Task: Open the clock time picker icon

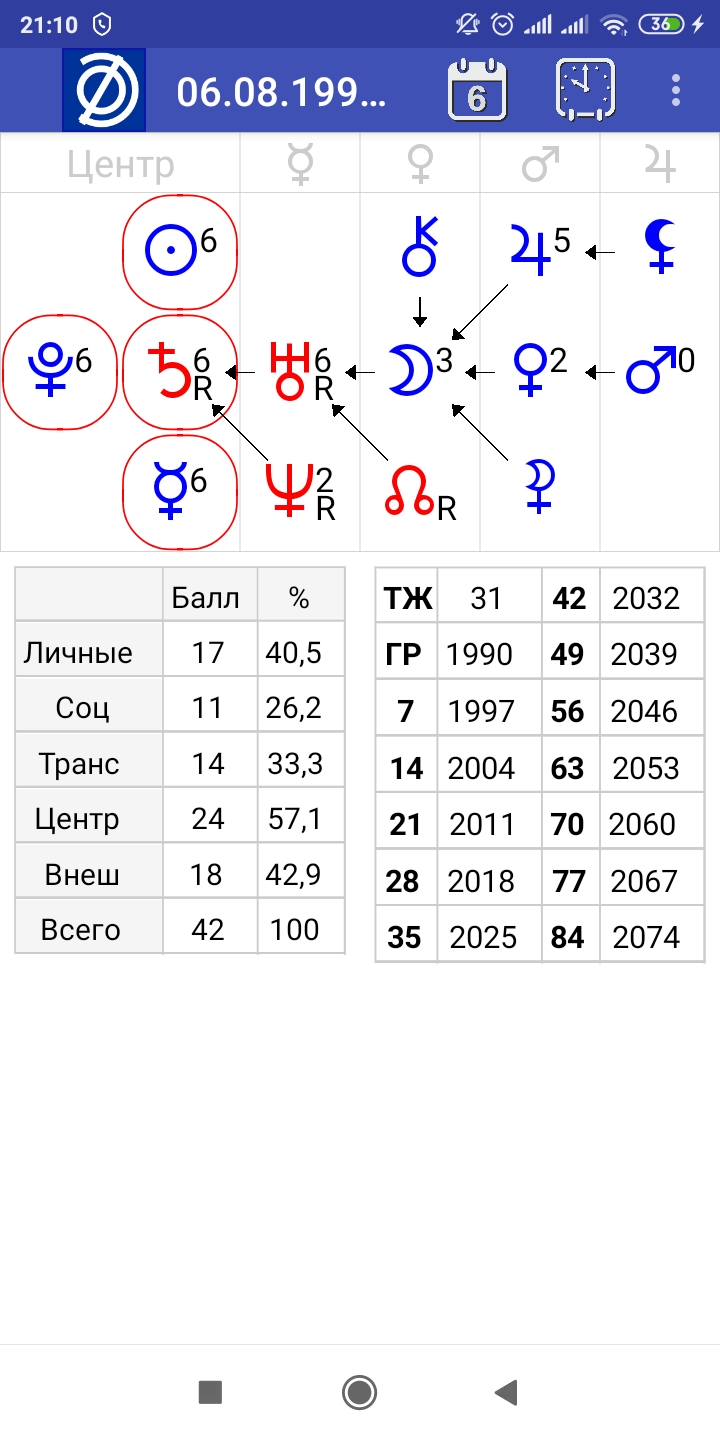Action: (x=585, y=91)
